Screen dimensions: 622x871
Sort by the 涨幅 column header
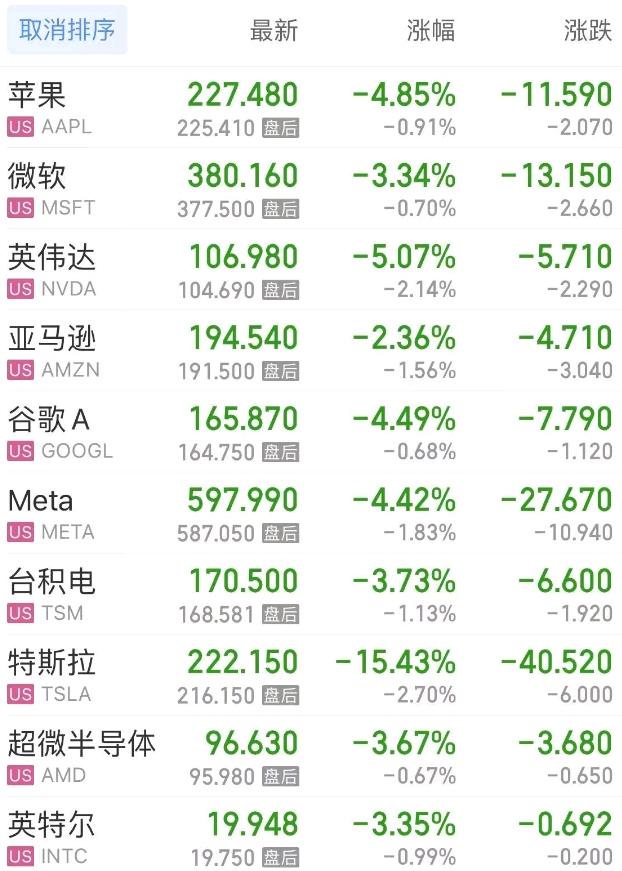(x=431, y=31)
